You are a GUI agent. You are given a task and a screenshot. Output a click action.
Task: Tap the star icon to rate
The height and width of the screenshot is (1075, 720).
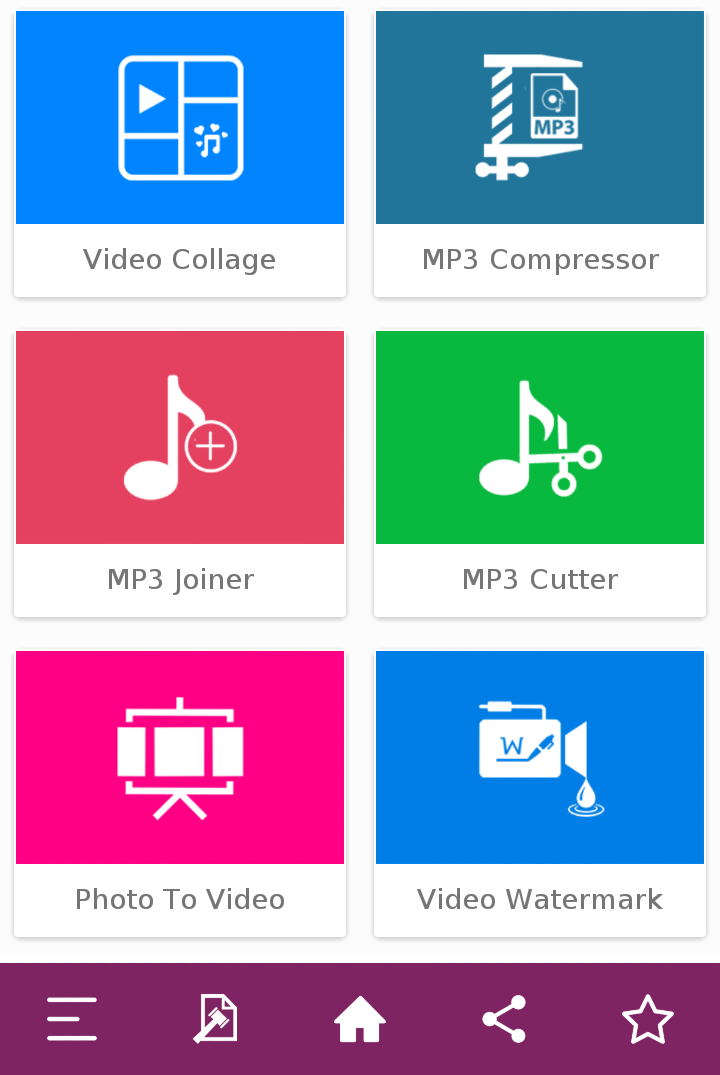(x=648, y=1019)
